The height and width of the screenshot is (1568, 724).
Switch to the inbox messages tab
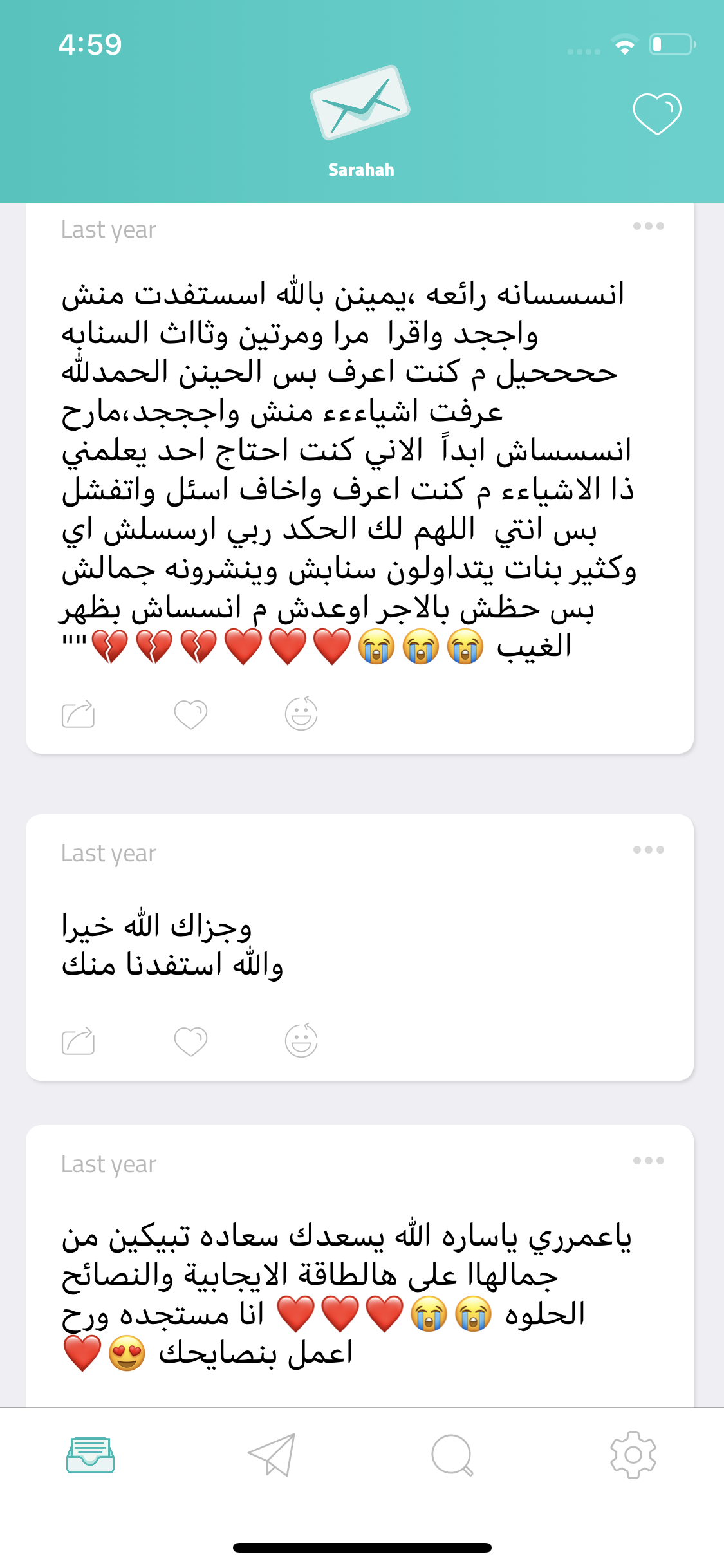point(91,1455)
